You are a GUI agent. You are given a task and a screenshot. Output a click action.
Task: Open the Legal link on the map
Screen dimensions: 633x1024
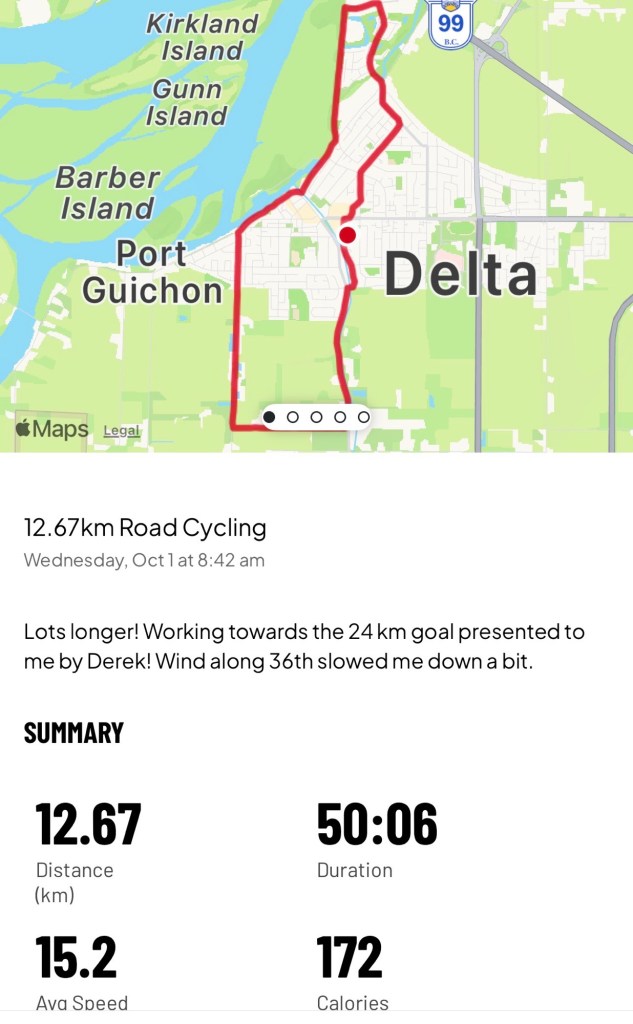coord(121,431)
